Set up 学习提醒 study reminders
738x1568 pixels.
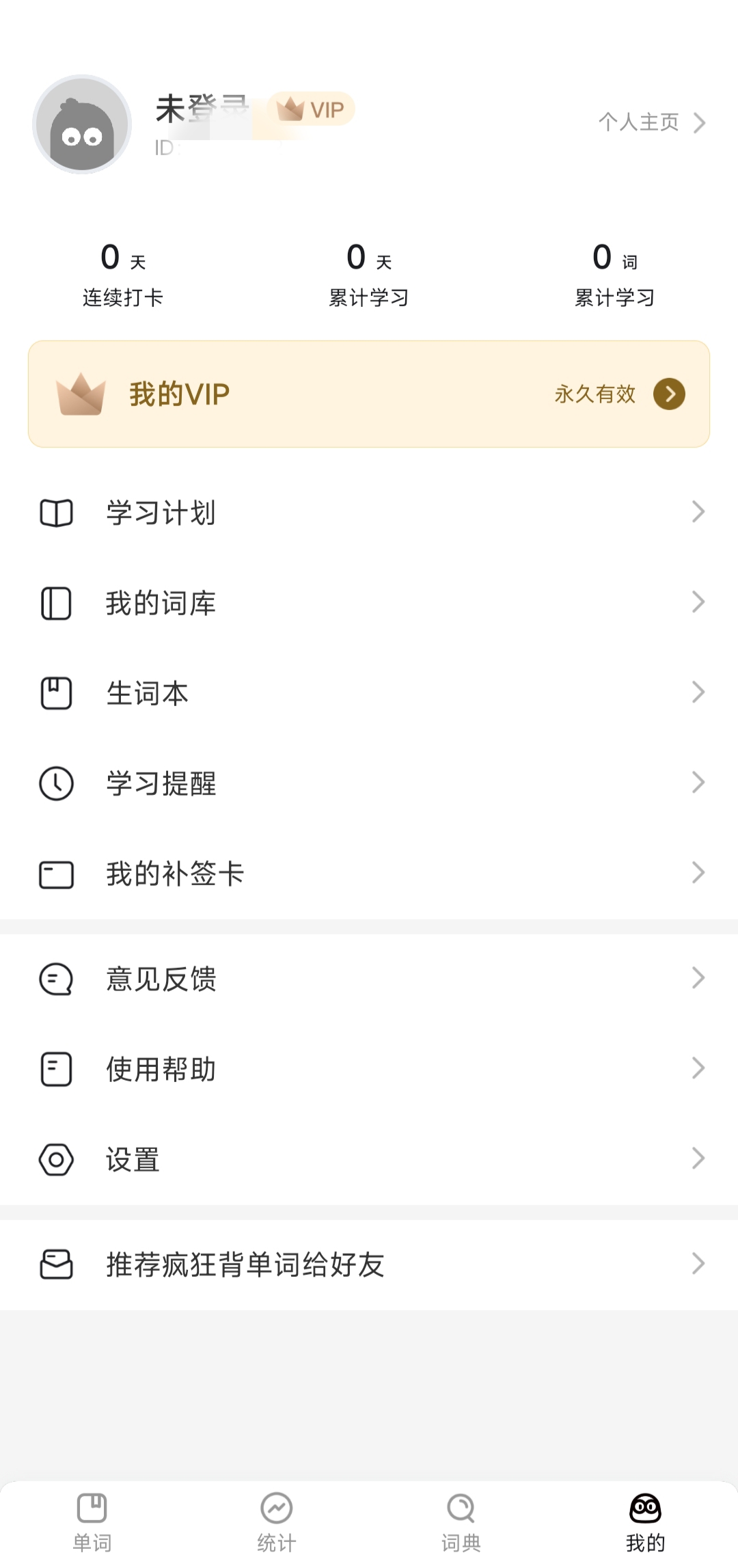(x=369, y=783)
